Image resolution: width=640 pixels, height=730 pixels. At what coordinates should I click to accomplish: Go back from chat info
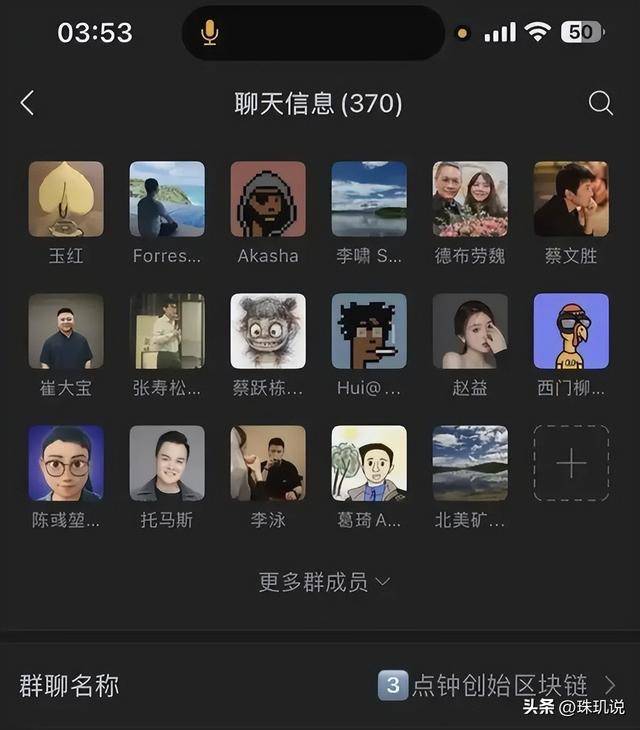[28, 103]
